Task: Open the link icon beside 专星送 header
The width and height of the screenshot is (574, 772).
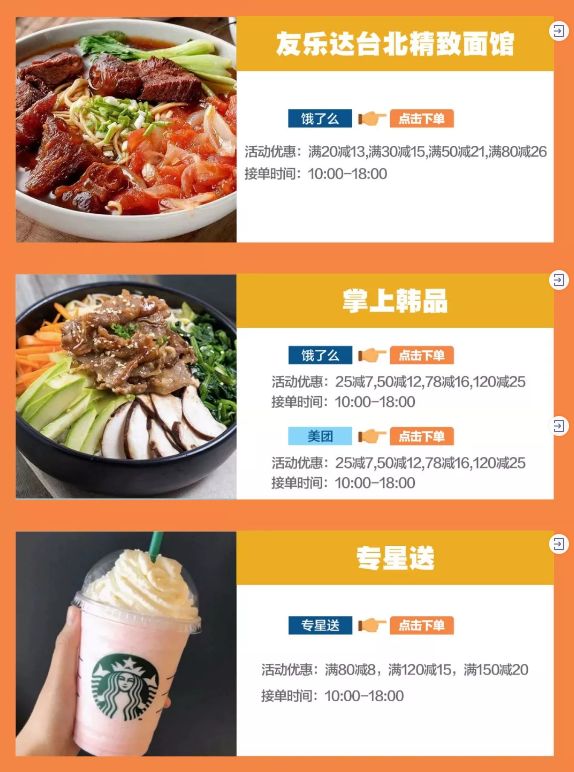Action: click(x=559, y=544)
